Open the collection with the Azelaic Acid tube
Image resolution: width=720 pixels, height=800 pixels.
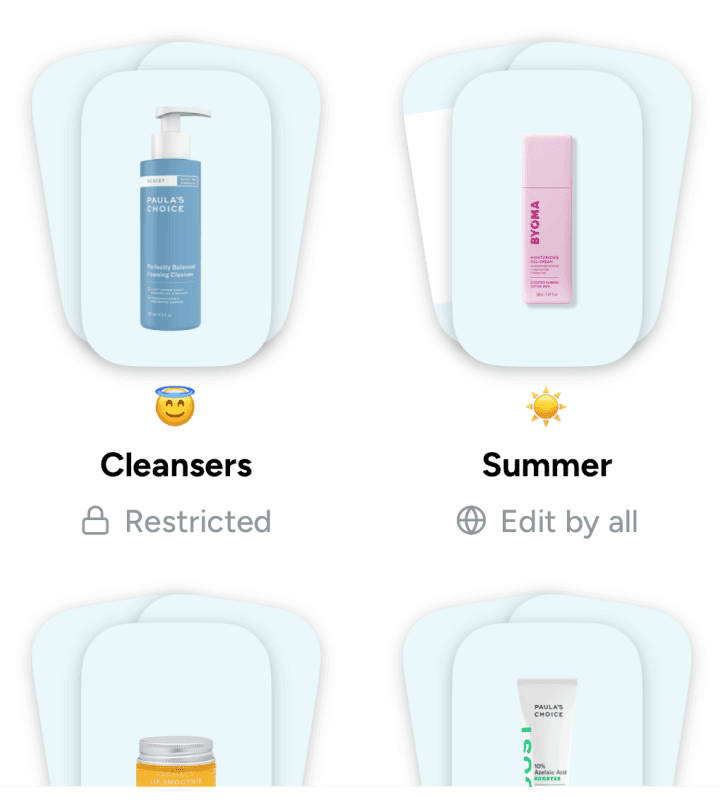547,710
